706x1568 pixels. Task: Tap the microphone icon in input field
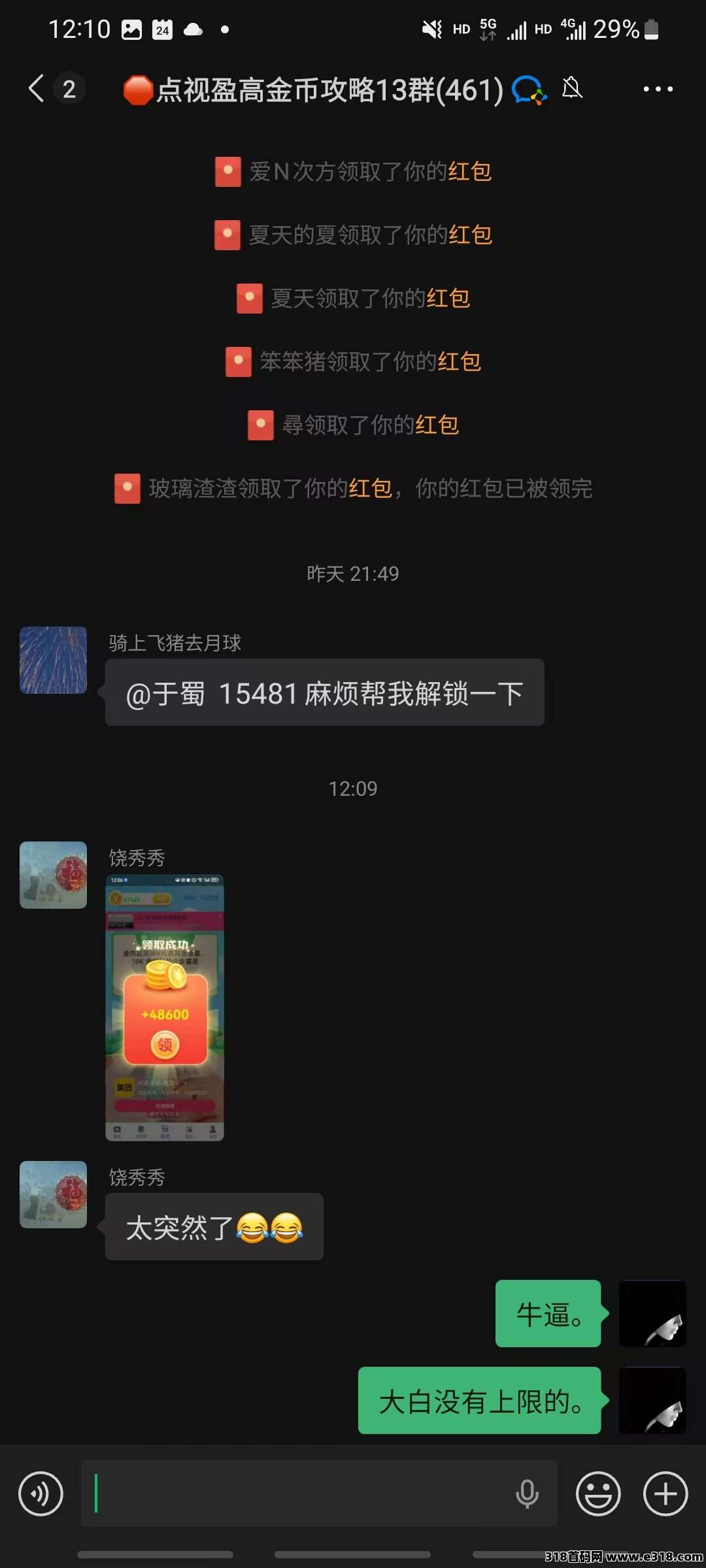point(527,1494)
